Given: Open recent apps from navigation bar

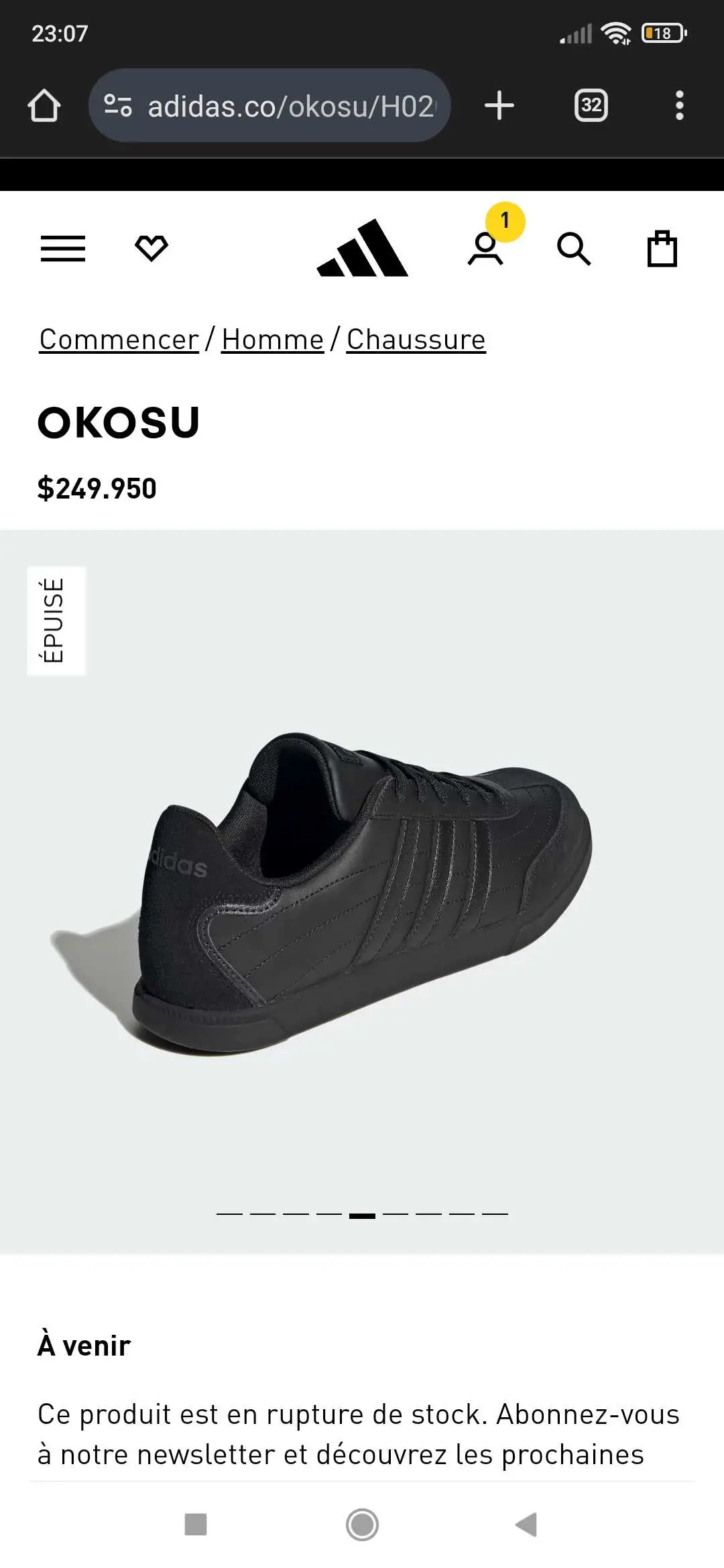Looking at the screenshot, I should point(196,1524).
